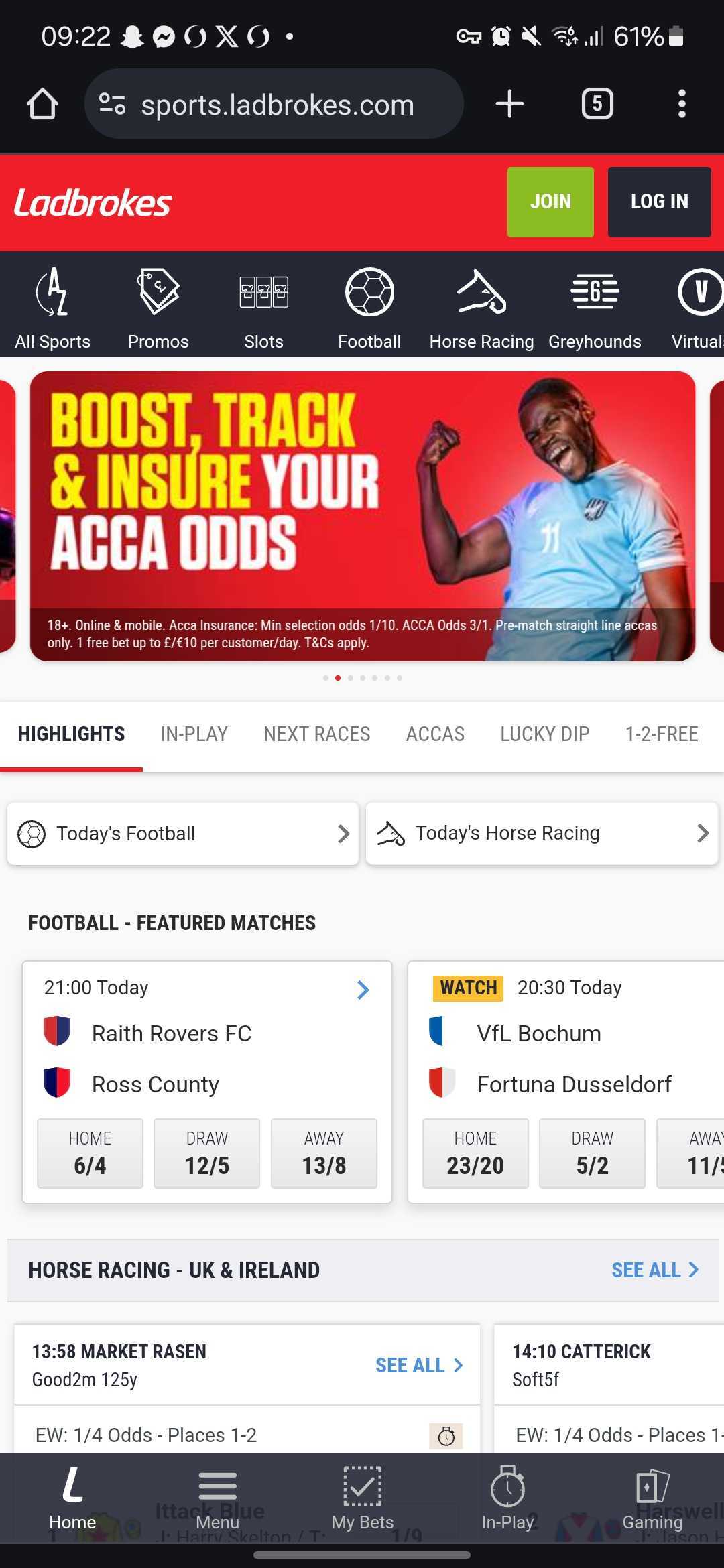Select Home odds 6/4 for Raith Rovers

89,1153
